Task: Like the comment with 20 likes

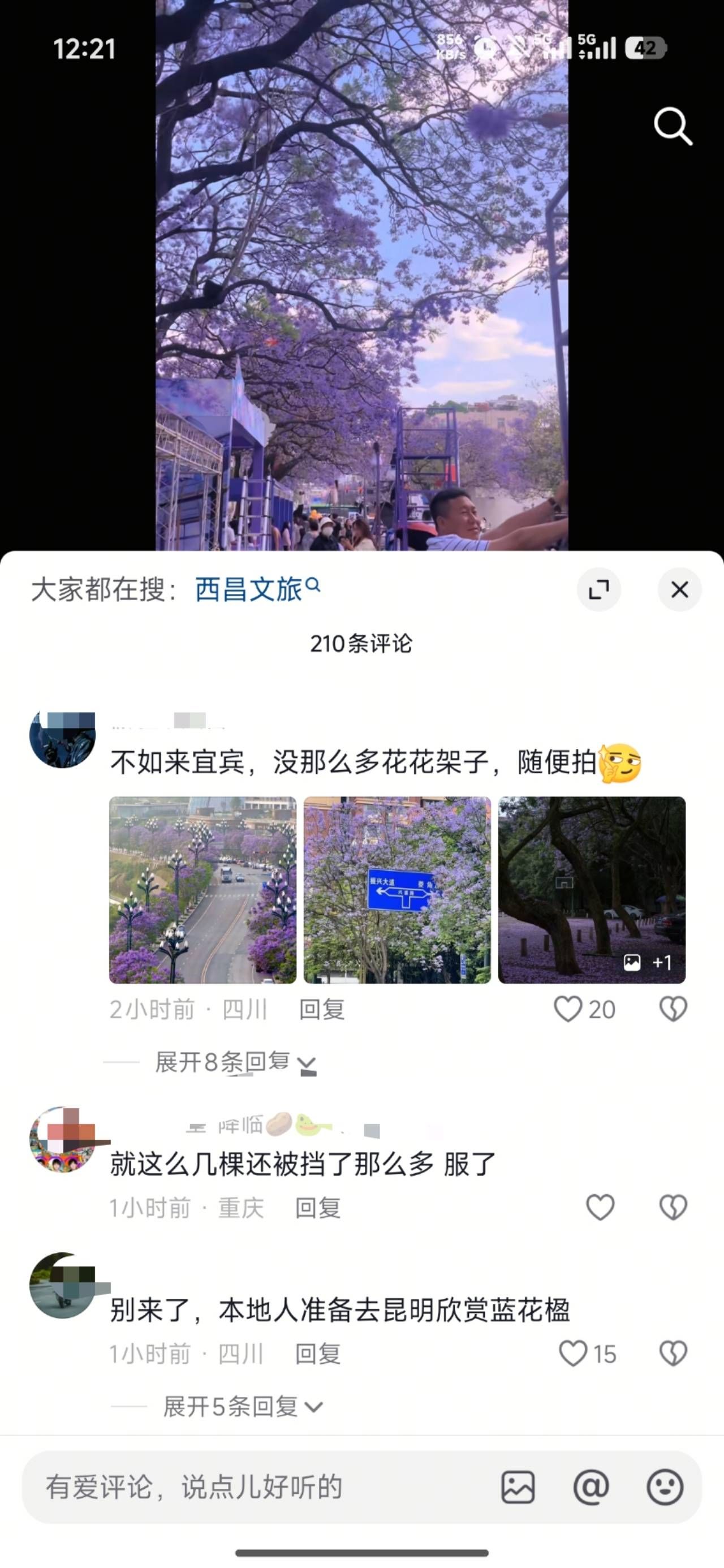Action: click(568, 1009)
